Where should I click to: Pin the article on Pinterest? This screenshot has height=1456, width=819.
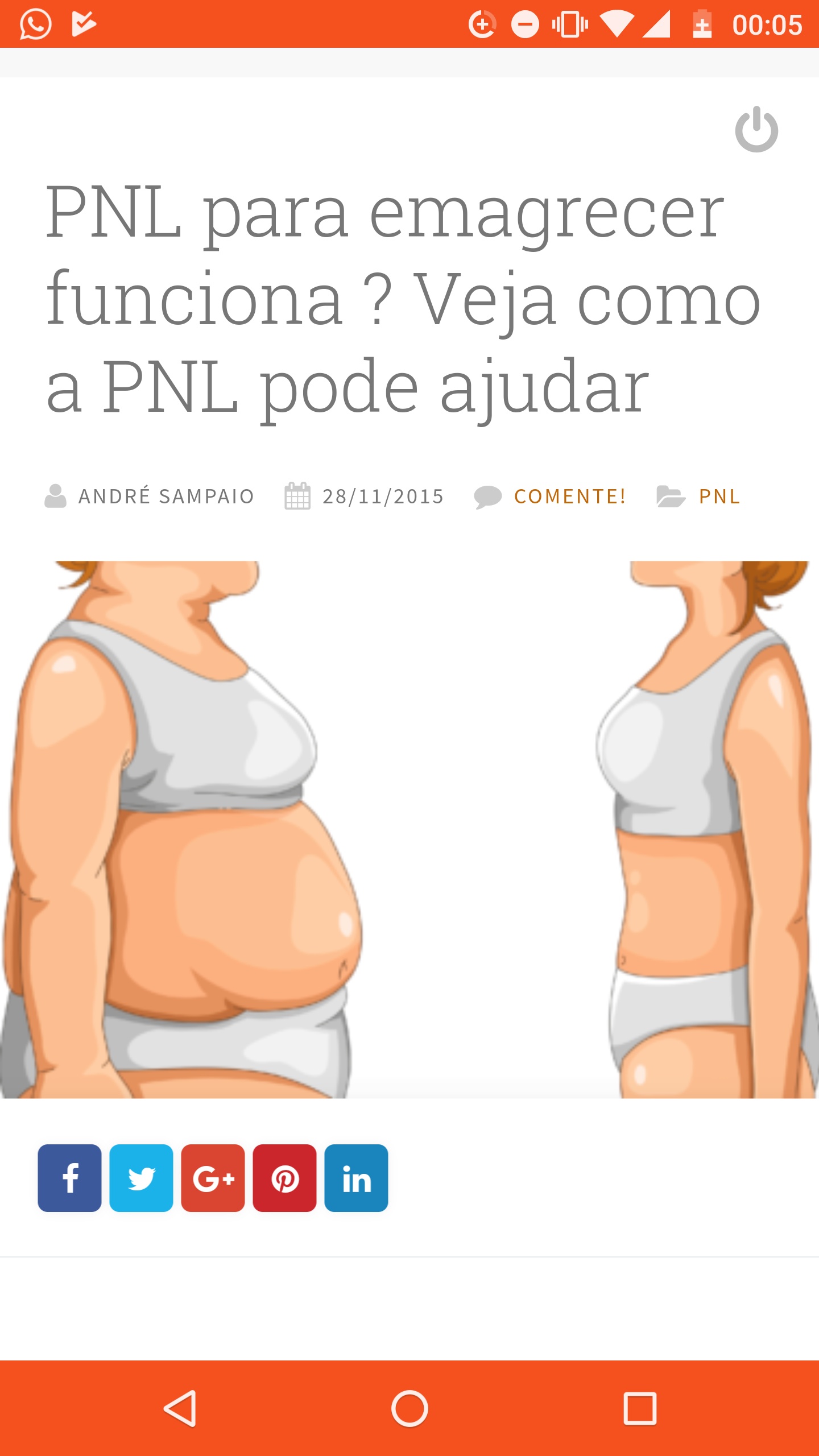[284, 1178]
